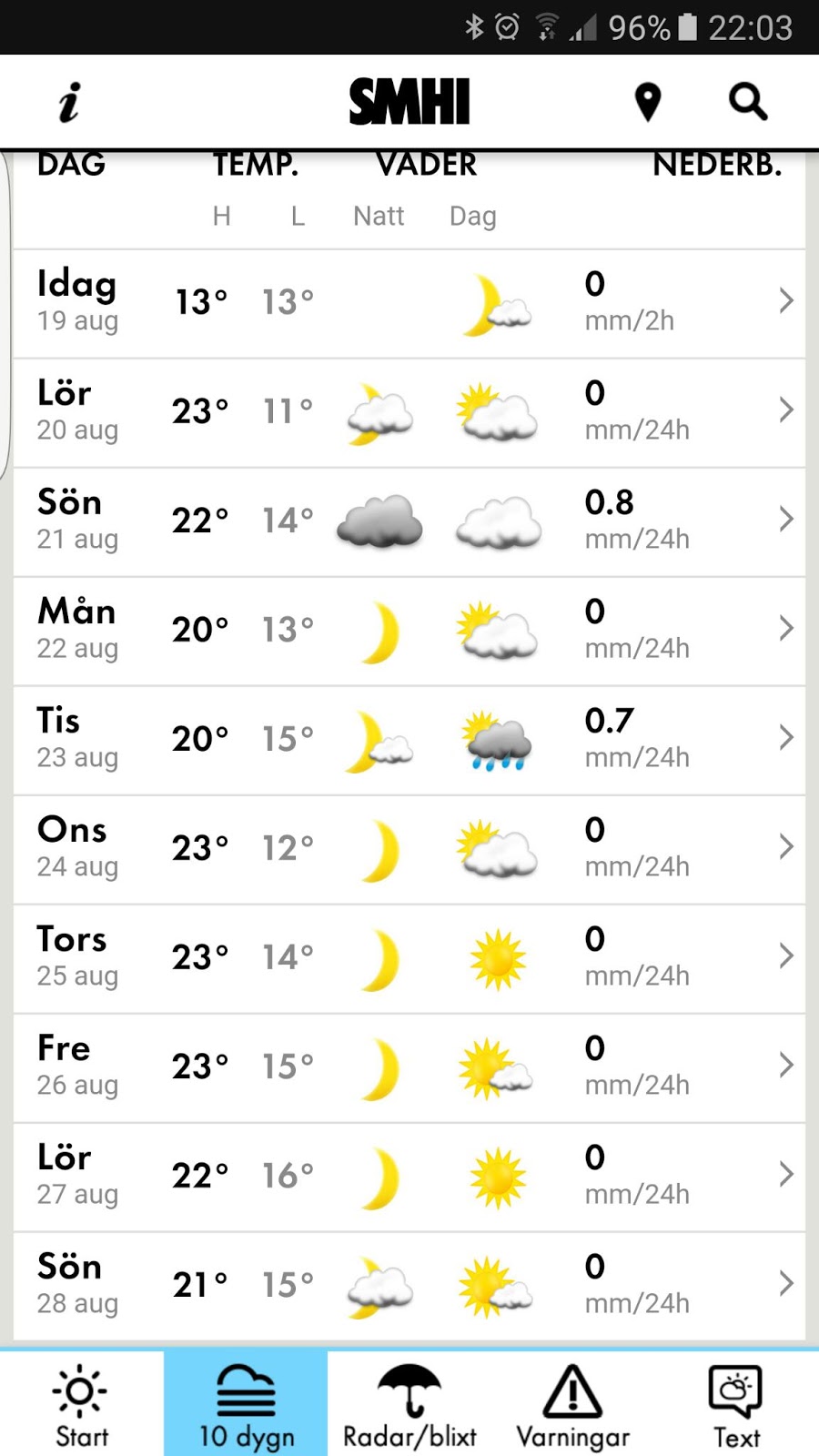819x1456 pixels.
Task: Open the location pin selector
Action: coord(647,102)
